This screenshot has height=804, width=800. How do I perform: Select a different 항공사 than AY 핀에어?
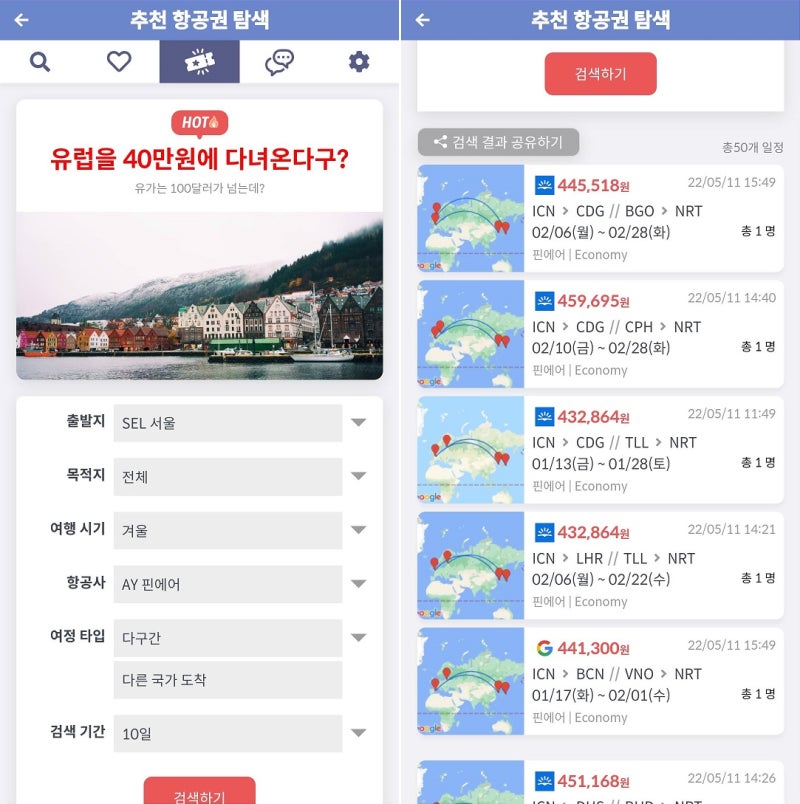pyautogui.click(x=241, y=584)
